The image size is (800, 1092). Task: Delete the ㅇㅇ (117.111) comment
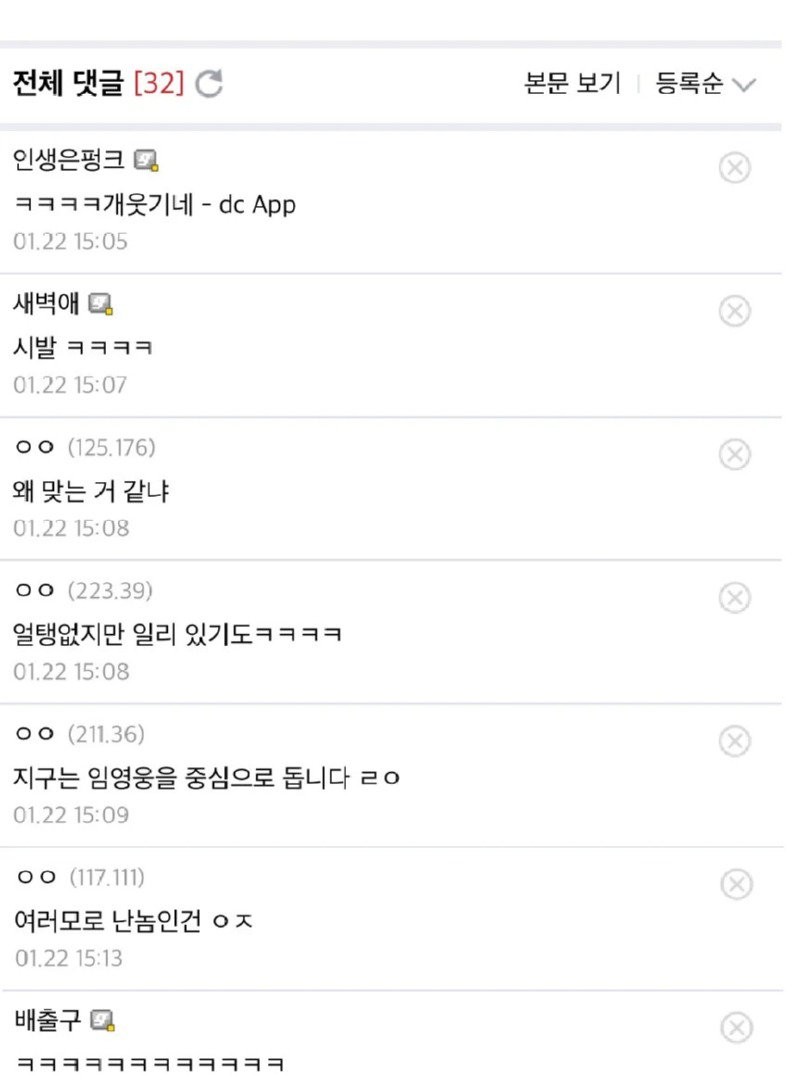[735, 884]
